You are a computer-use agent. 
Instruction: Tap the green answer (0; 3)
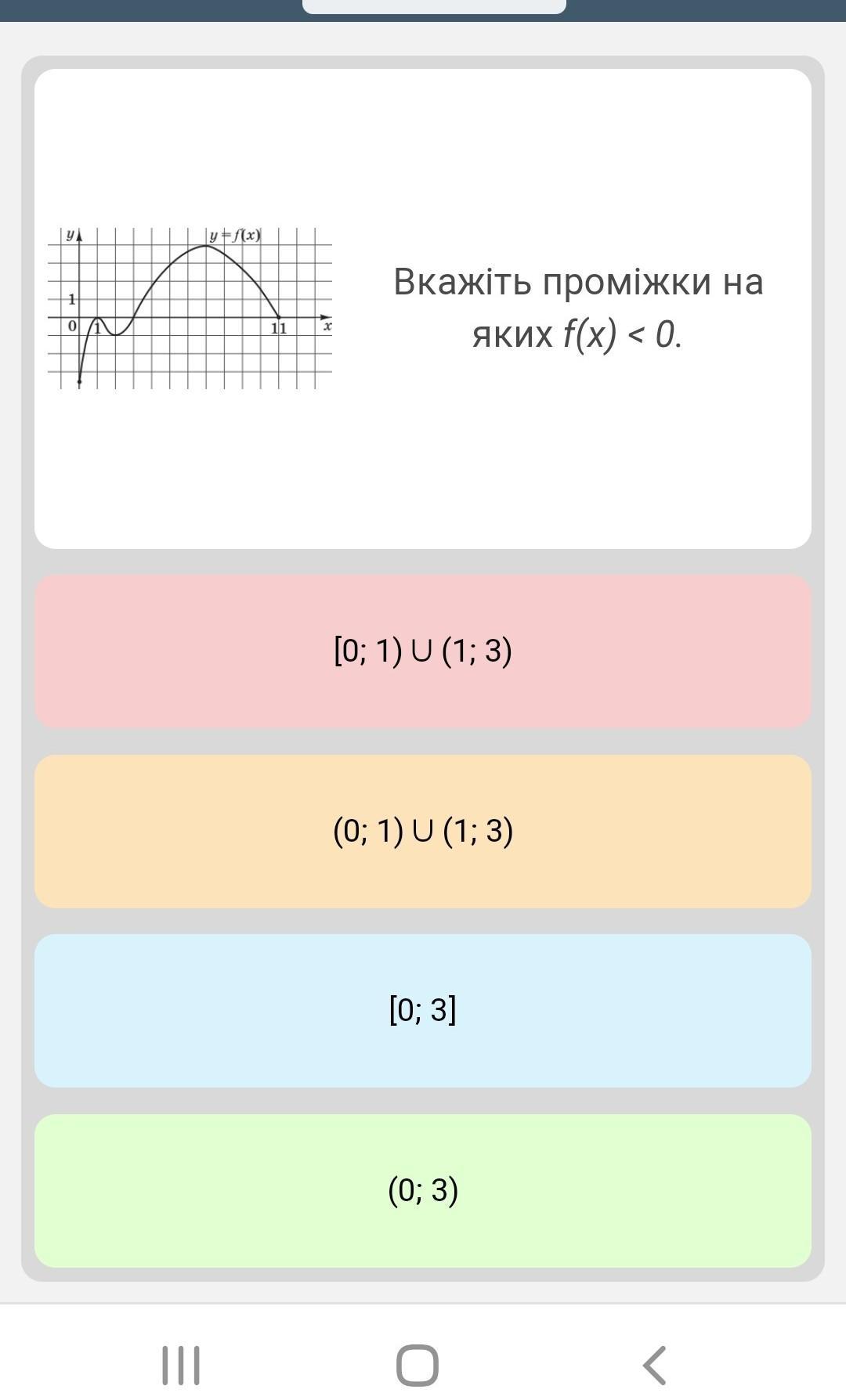pyautogui.click(x=423, y=1191)
